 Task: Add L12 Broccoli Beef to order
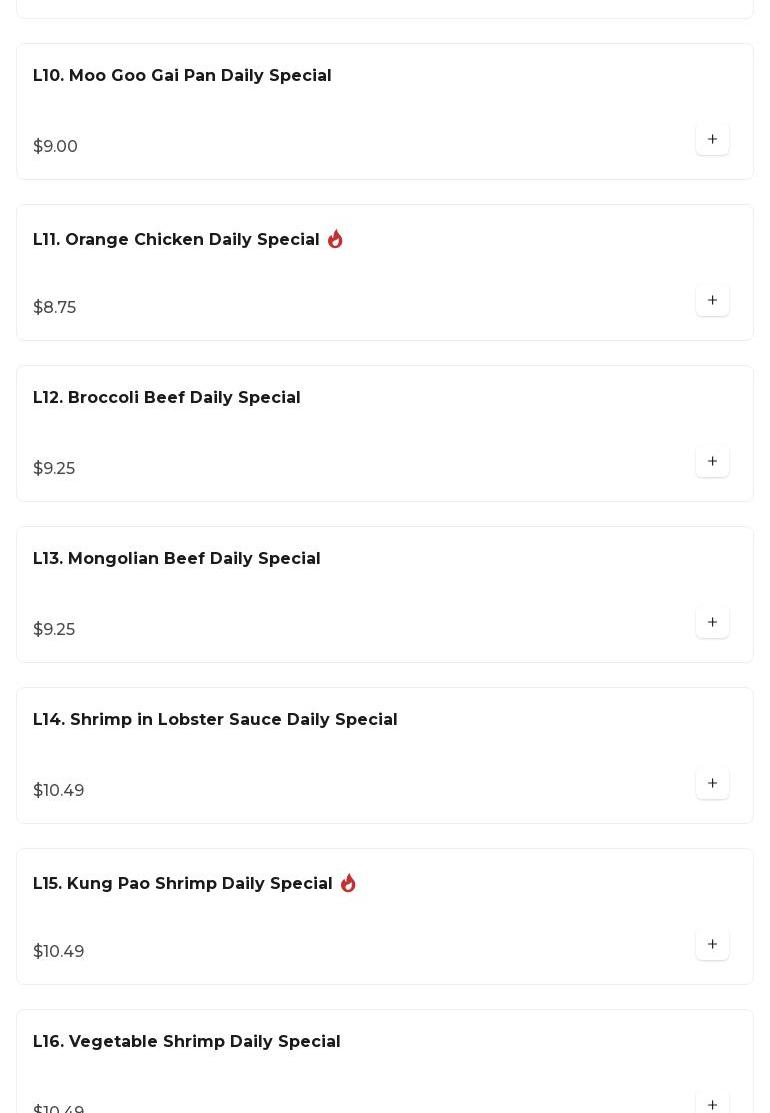coord(712,462)
